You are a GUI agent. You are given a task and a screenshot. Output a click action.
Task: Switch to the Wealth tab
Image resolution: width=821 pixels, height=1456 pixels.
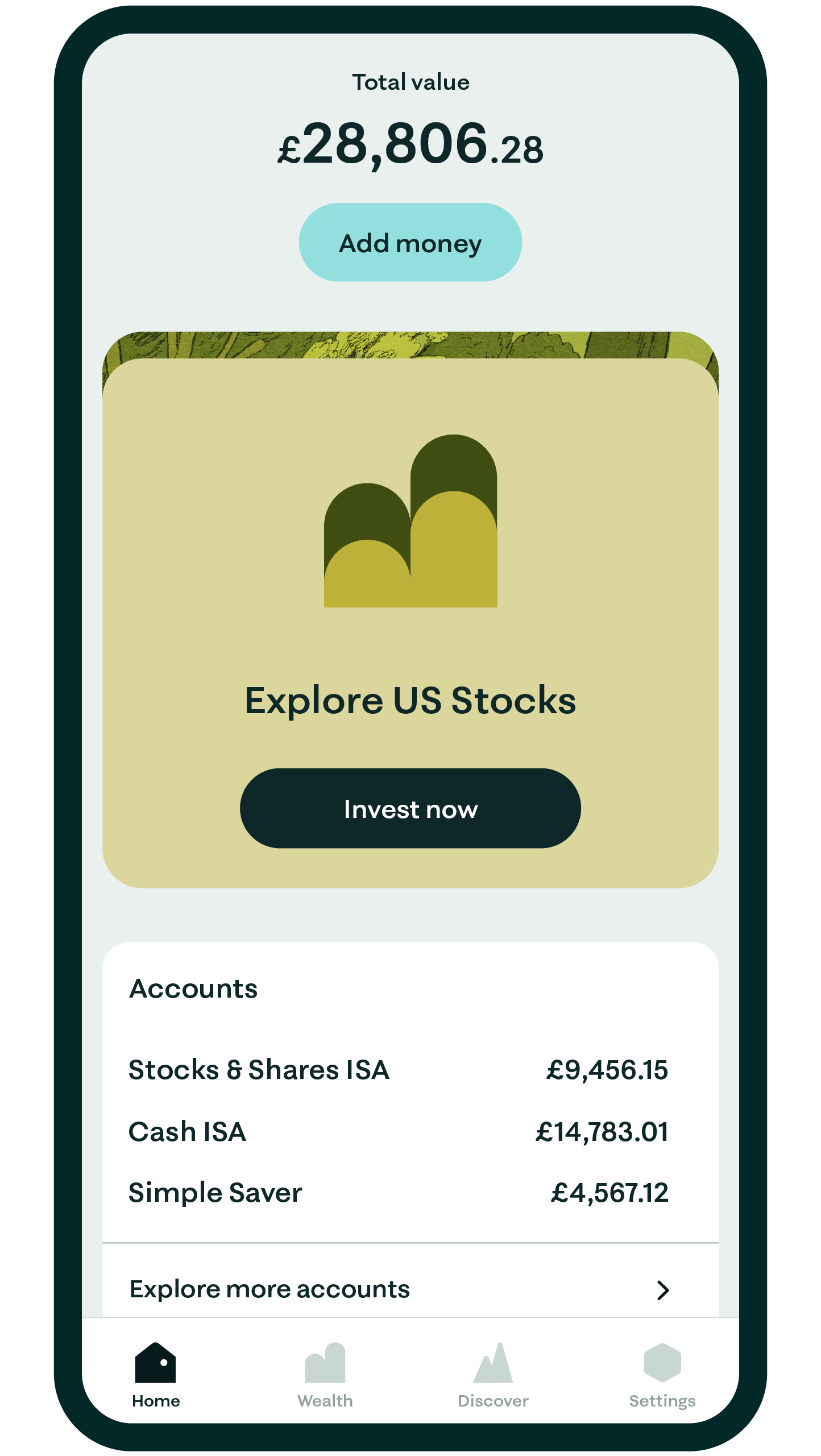click(325, 1373)
